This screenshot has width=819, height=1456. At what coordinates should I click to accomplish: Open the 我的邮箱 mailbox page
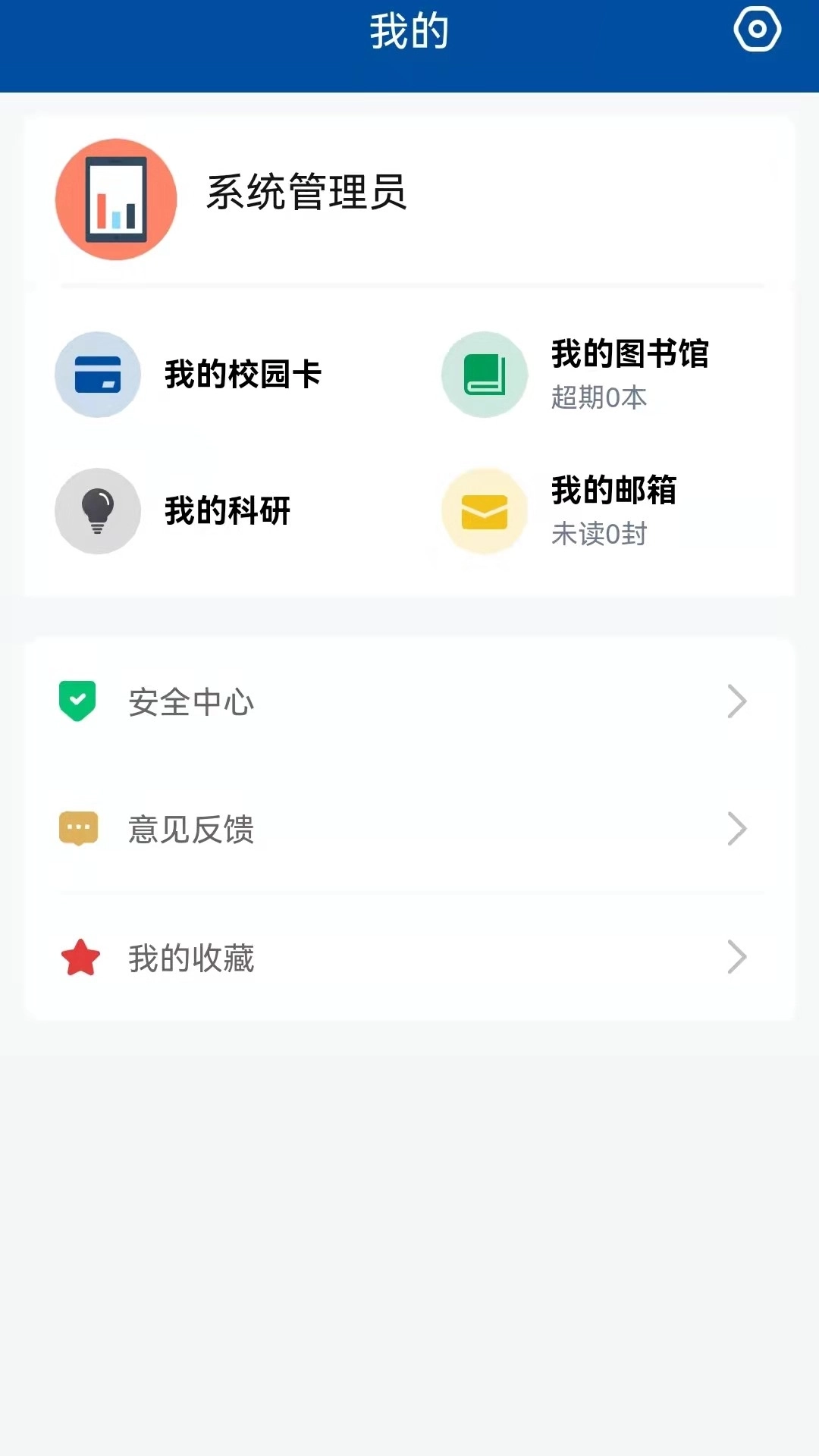(x=614, y=492)
